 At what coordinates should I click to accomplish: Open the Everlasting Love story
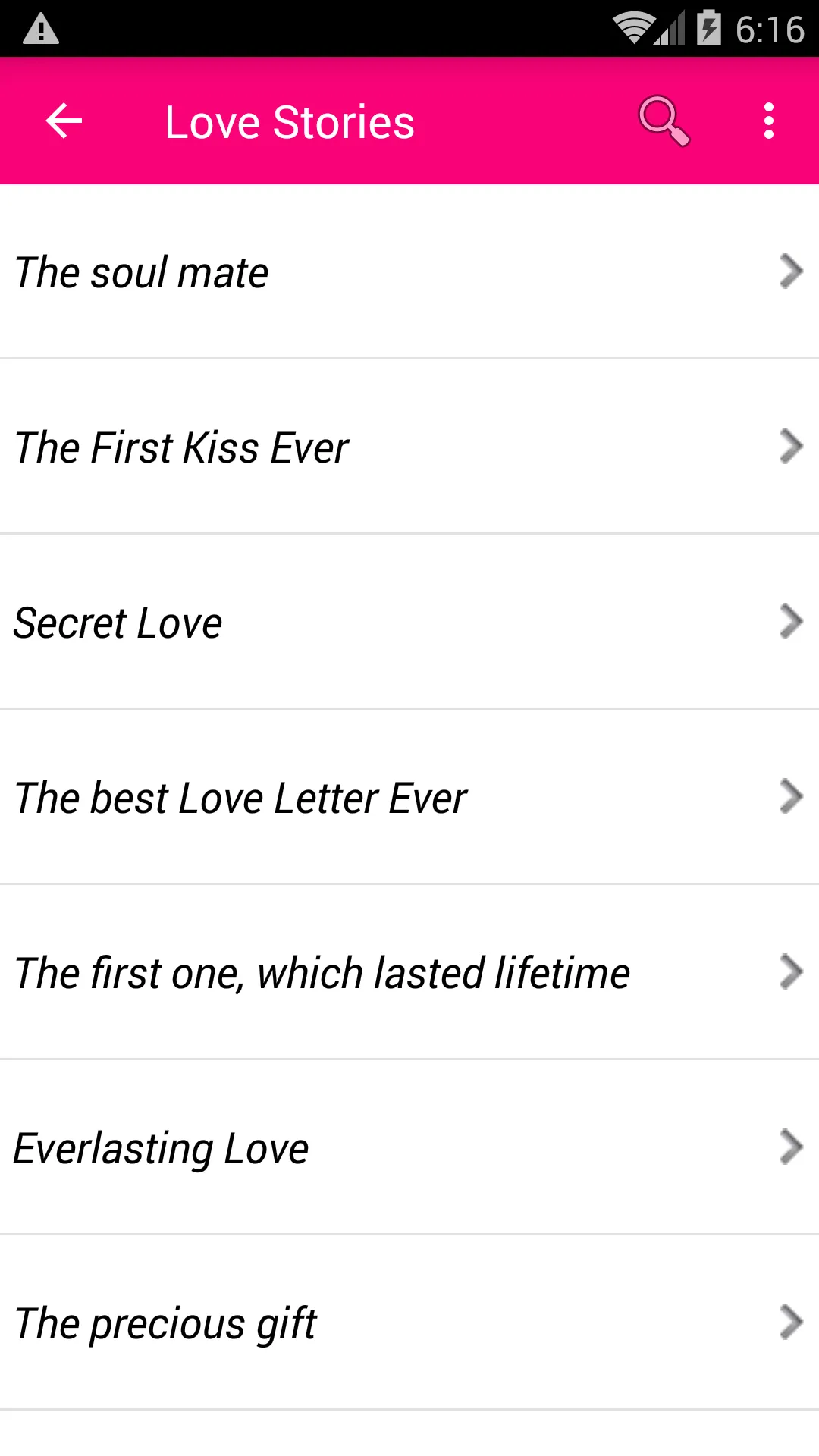[409, 1147]
